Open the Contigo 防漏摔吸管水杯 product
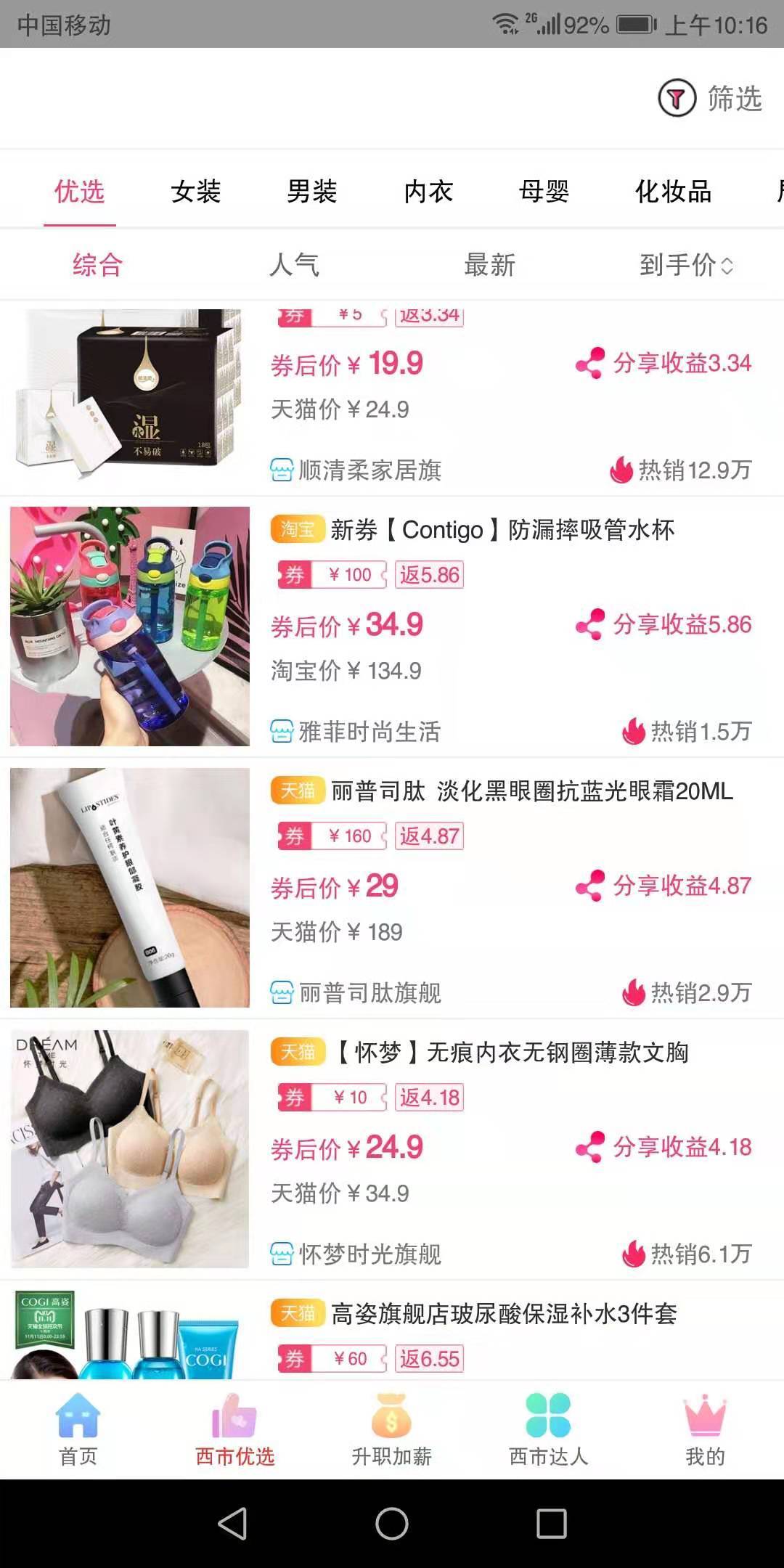Image resolution: width=784 pixels, height=1568 pixels. (x=501, y=531)
